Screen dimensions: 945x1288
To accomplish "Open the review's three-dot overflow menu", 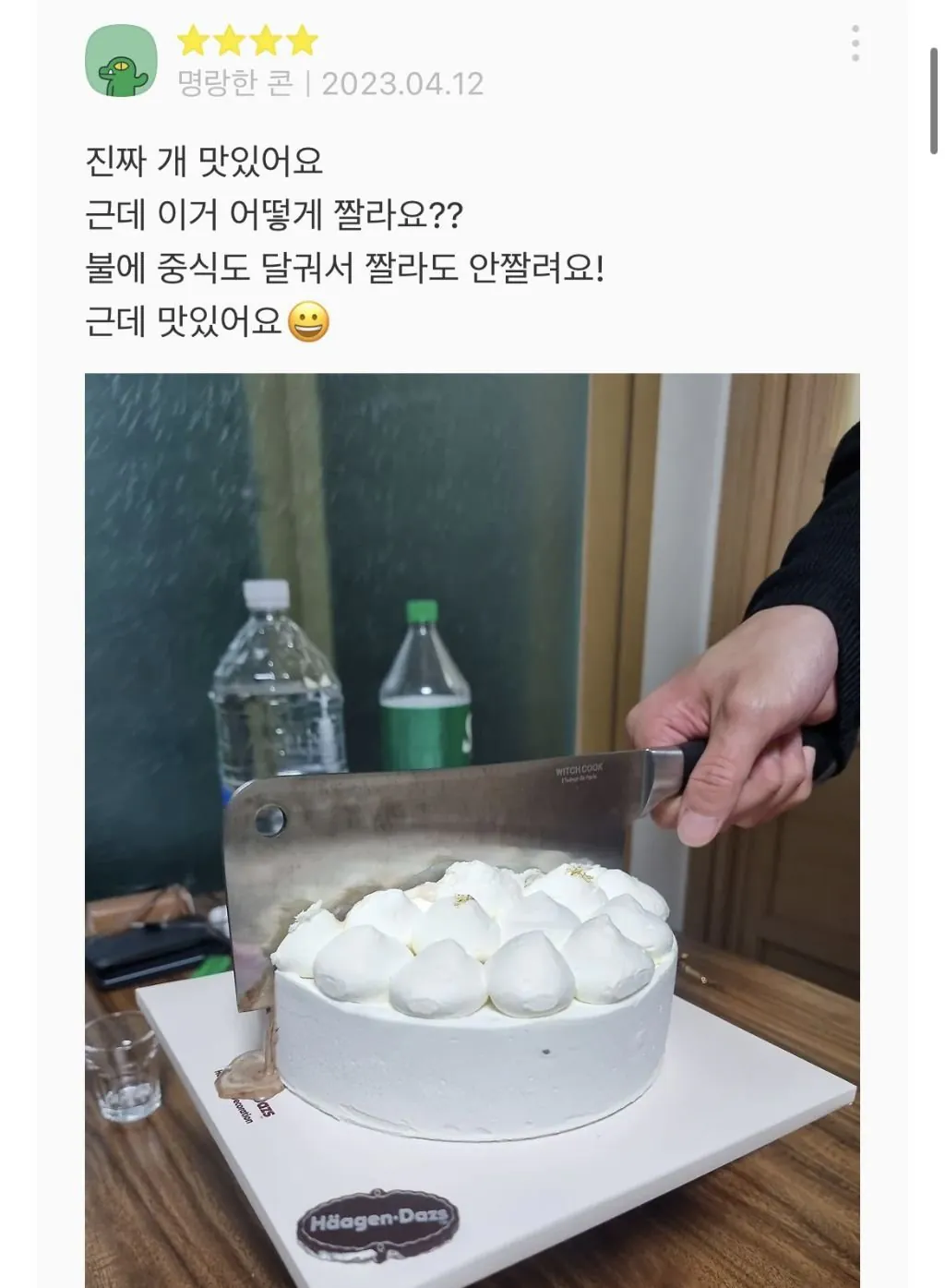I will click(x=855, y=43).
